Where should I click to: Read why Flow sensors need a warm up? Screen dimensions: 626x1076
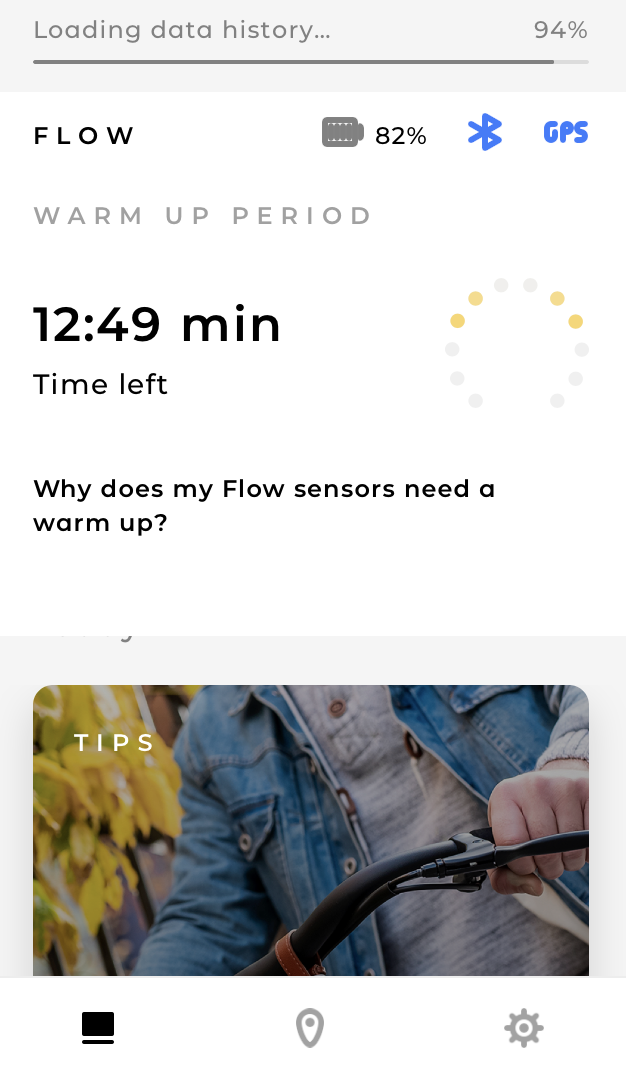[x=264, y=505]
